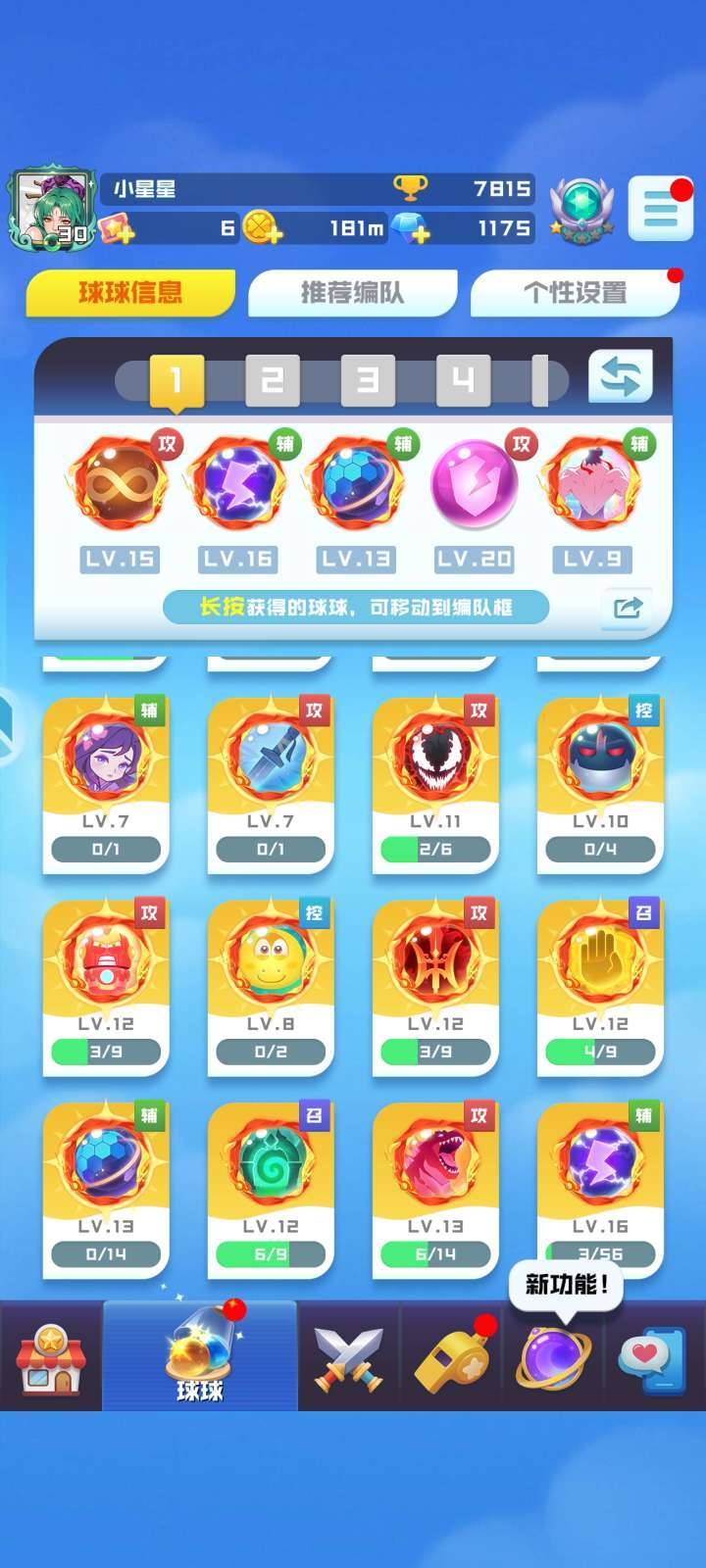The height and width of the screenshot is (1568, 706).
Task: Select team slot 4
Action: point(463,379)
